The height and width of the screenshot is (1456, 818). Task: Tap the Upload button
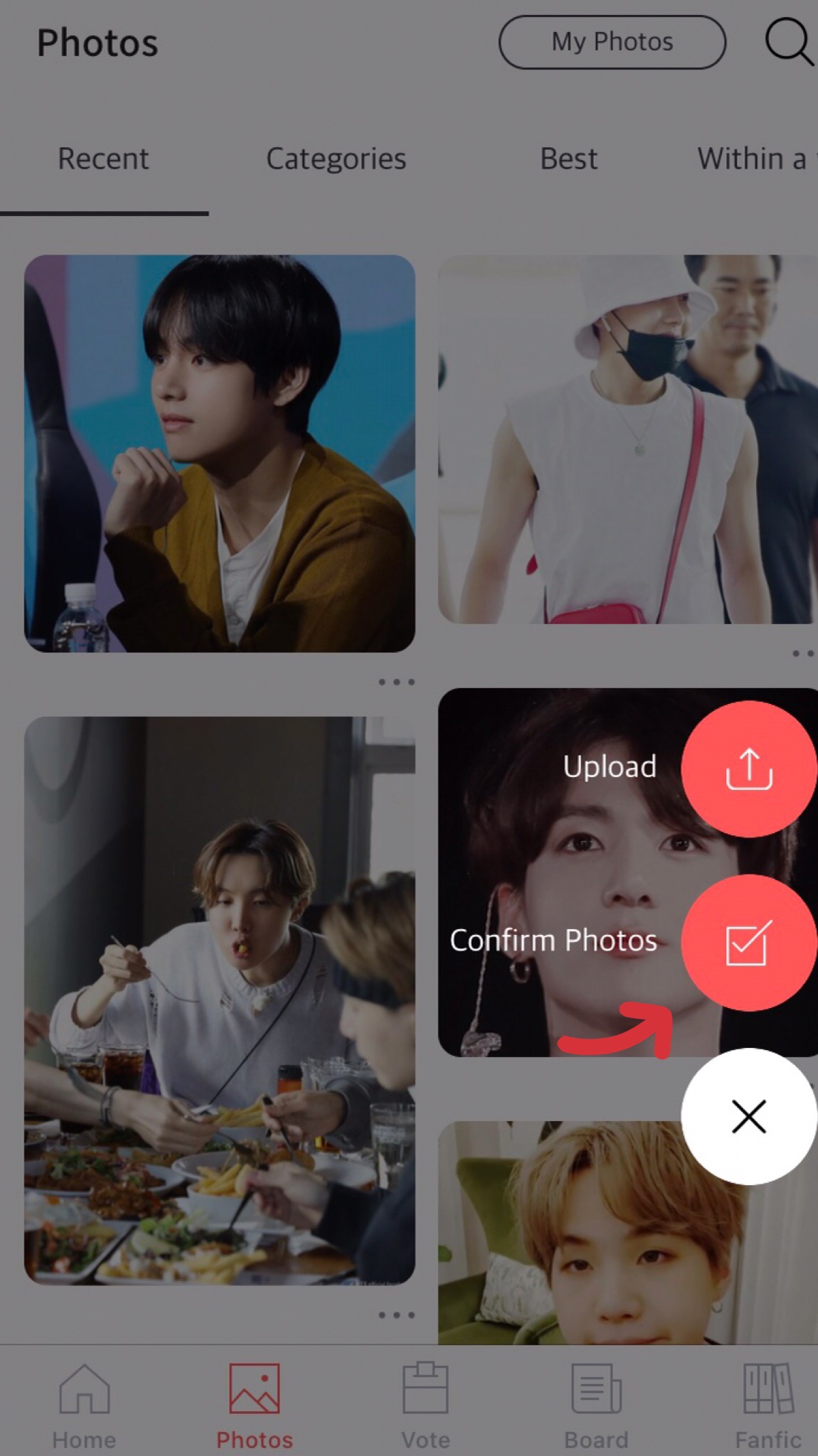click(748, 769)
